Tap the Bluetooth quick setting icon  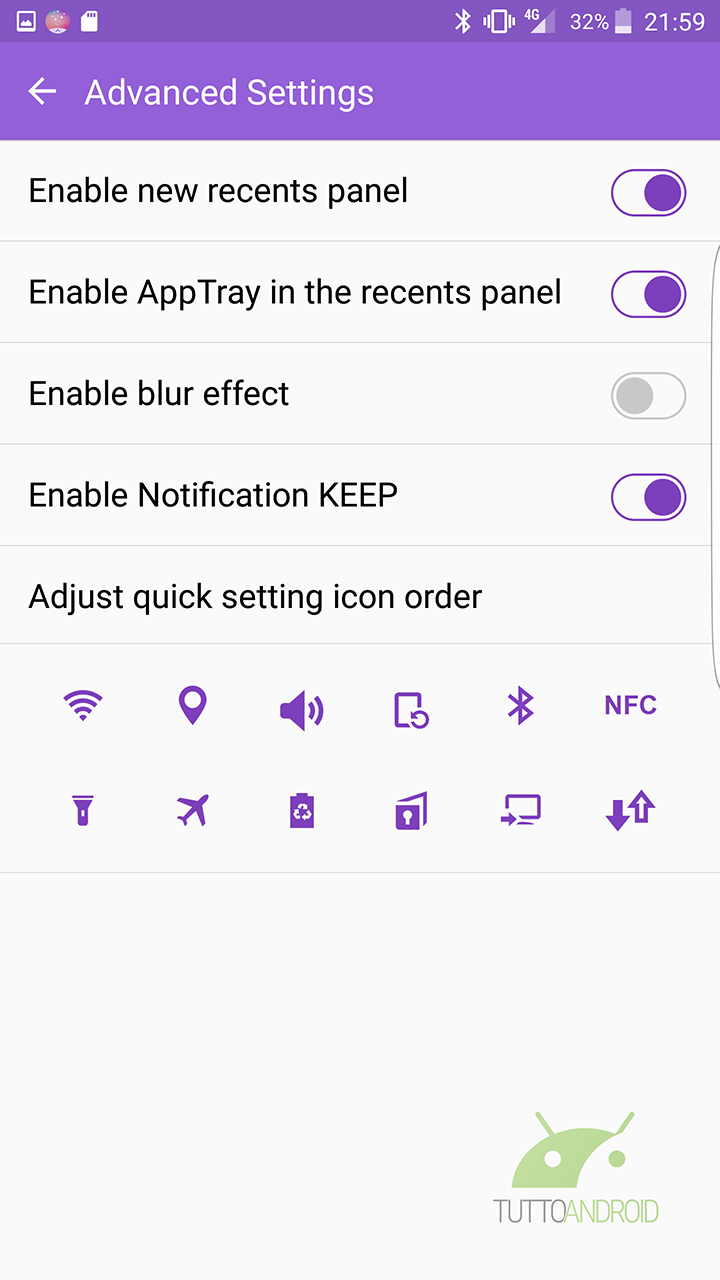(520, 706)
